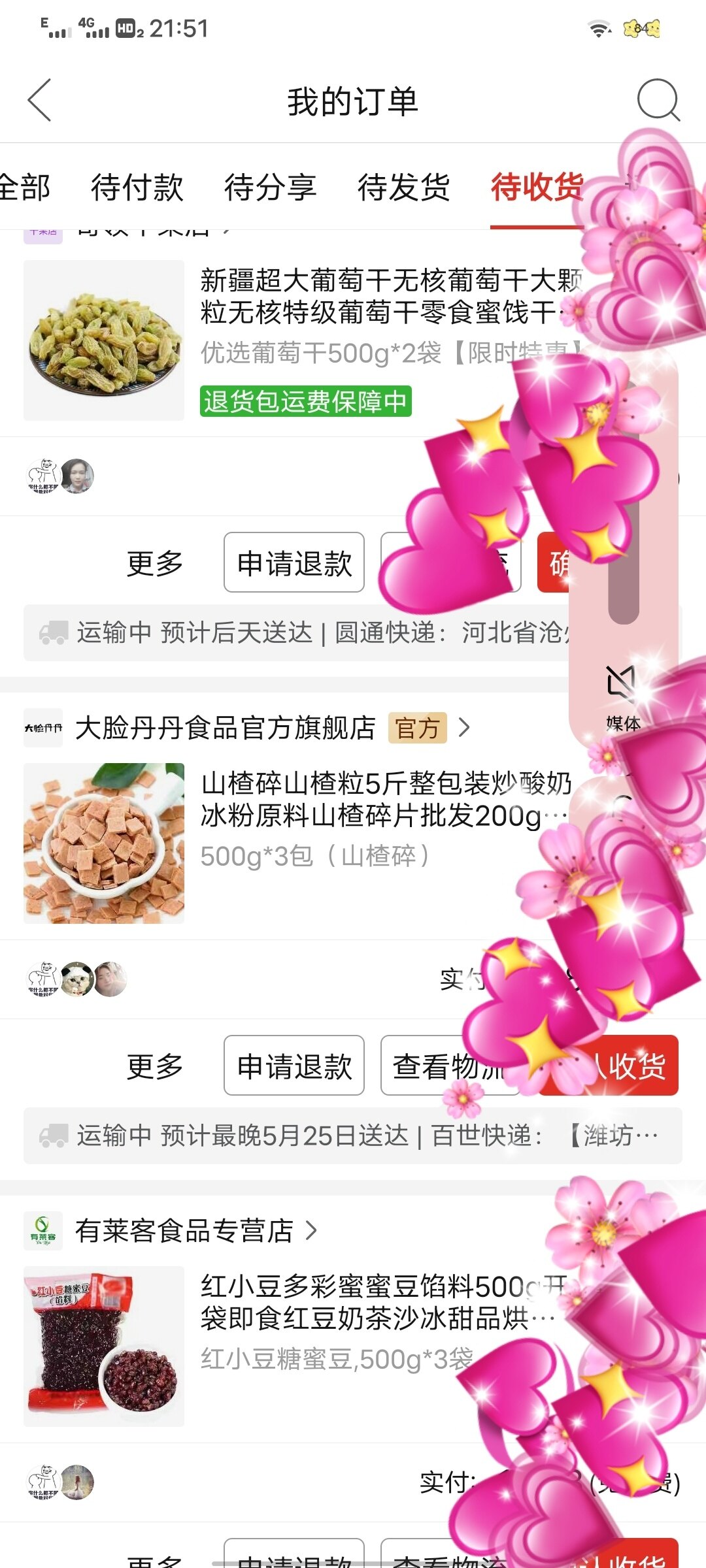Tap 更多 for the 山楂碎 order

[155, 1066]
